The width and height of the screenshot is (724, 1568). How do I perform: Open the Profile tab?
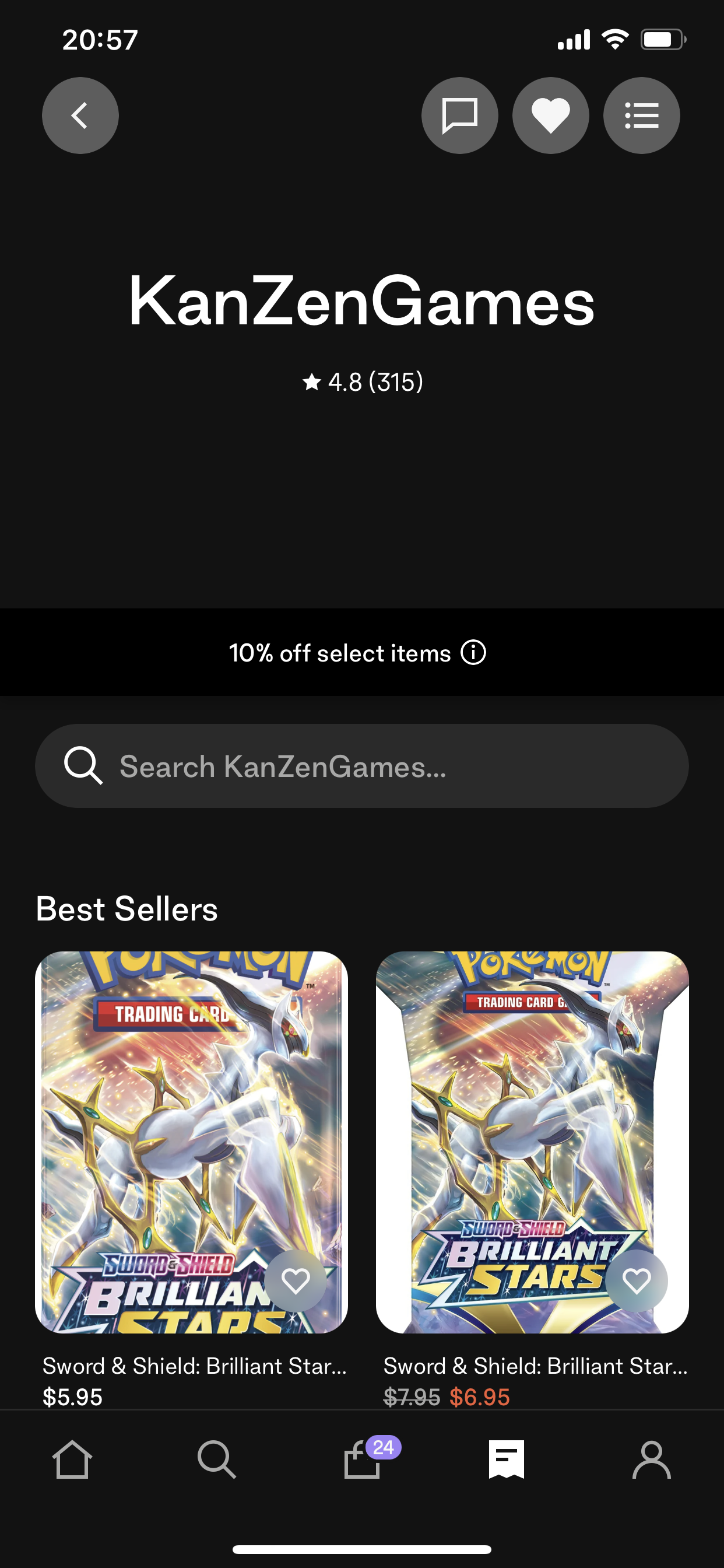(651, 1459)
